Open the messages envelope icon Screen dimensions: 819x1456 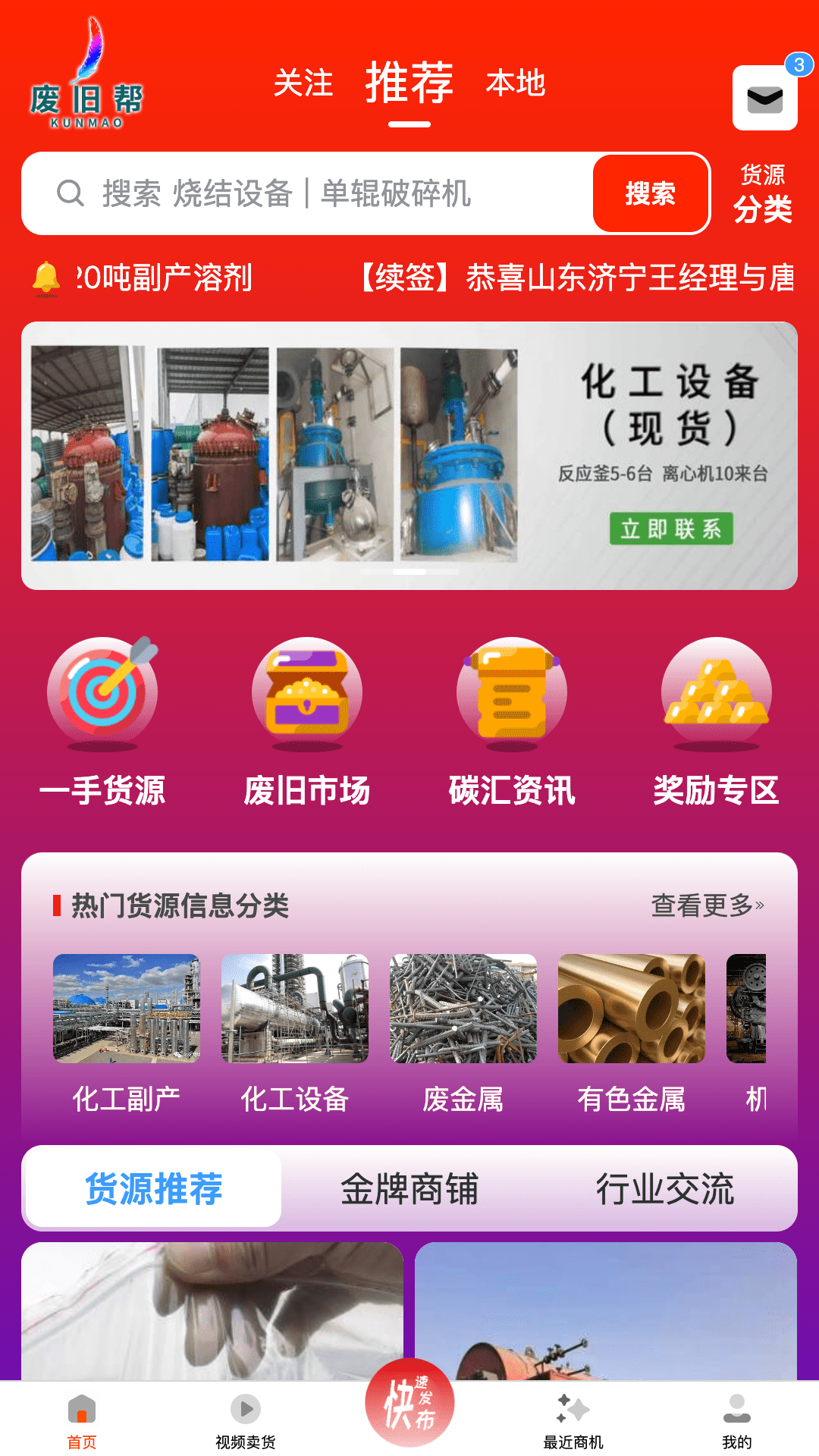pos(764,99)
